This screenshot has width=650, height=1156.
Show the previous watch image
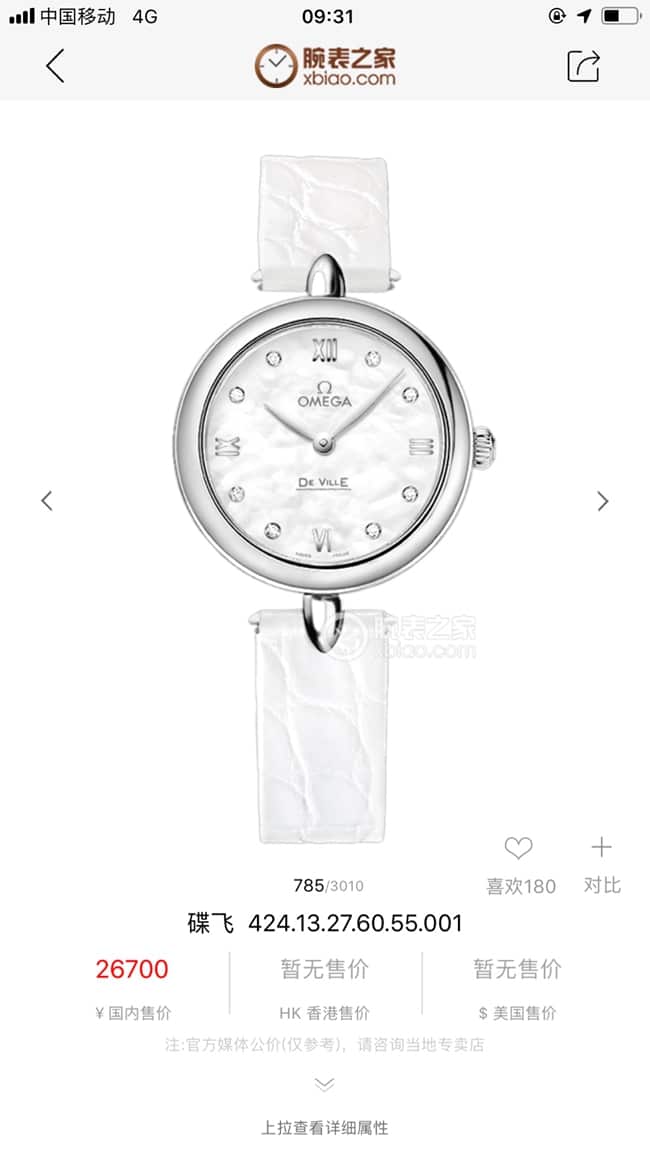click(x=47, y=501)
